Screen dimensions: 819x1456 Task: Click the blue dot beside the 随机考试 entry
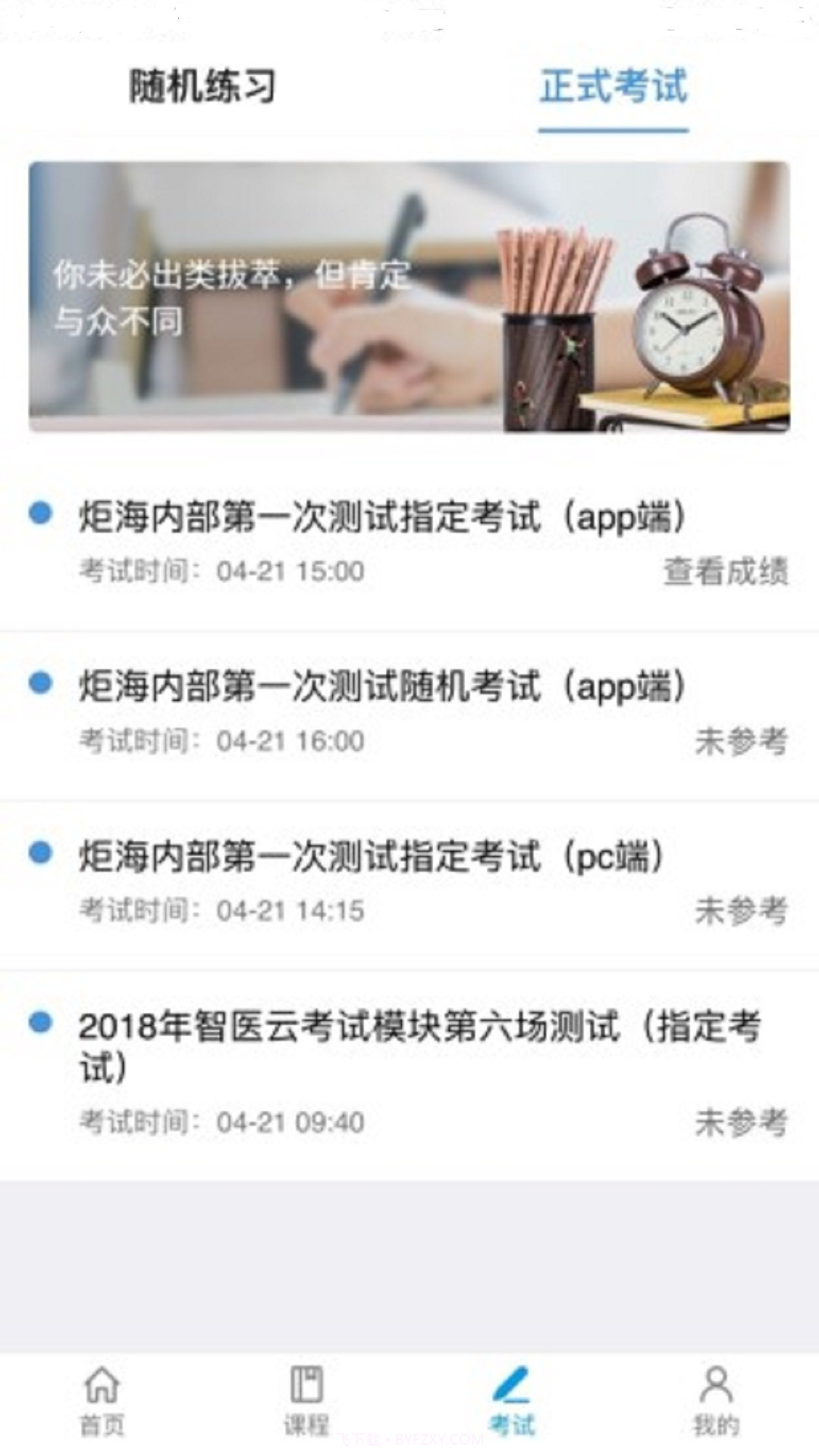[38, 685]
